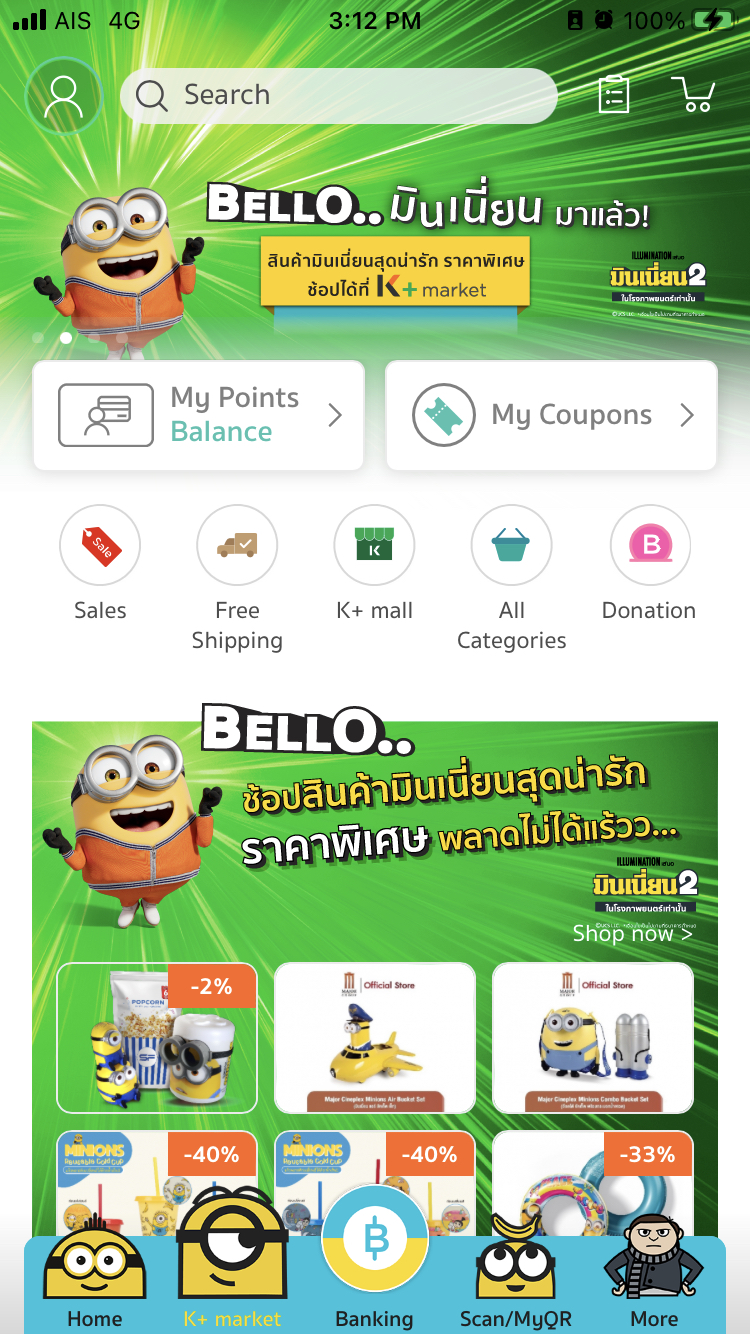750x1334 pixels.
Task: Open the Minions Air Bucket Set product
Action: coord(374,1038)
